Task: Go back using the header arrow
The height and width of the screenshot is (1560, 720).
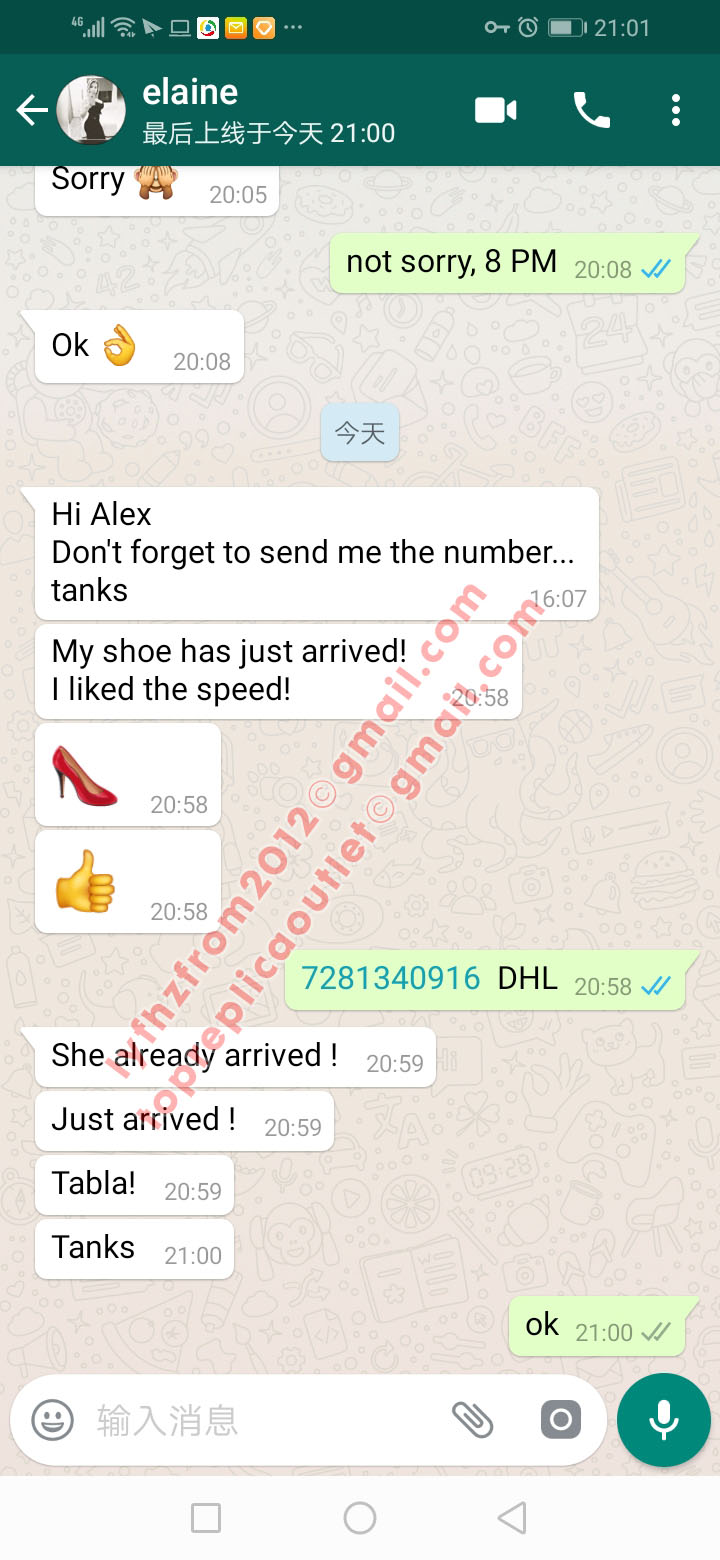Action: click(x=32, y=111)
